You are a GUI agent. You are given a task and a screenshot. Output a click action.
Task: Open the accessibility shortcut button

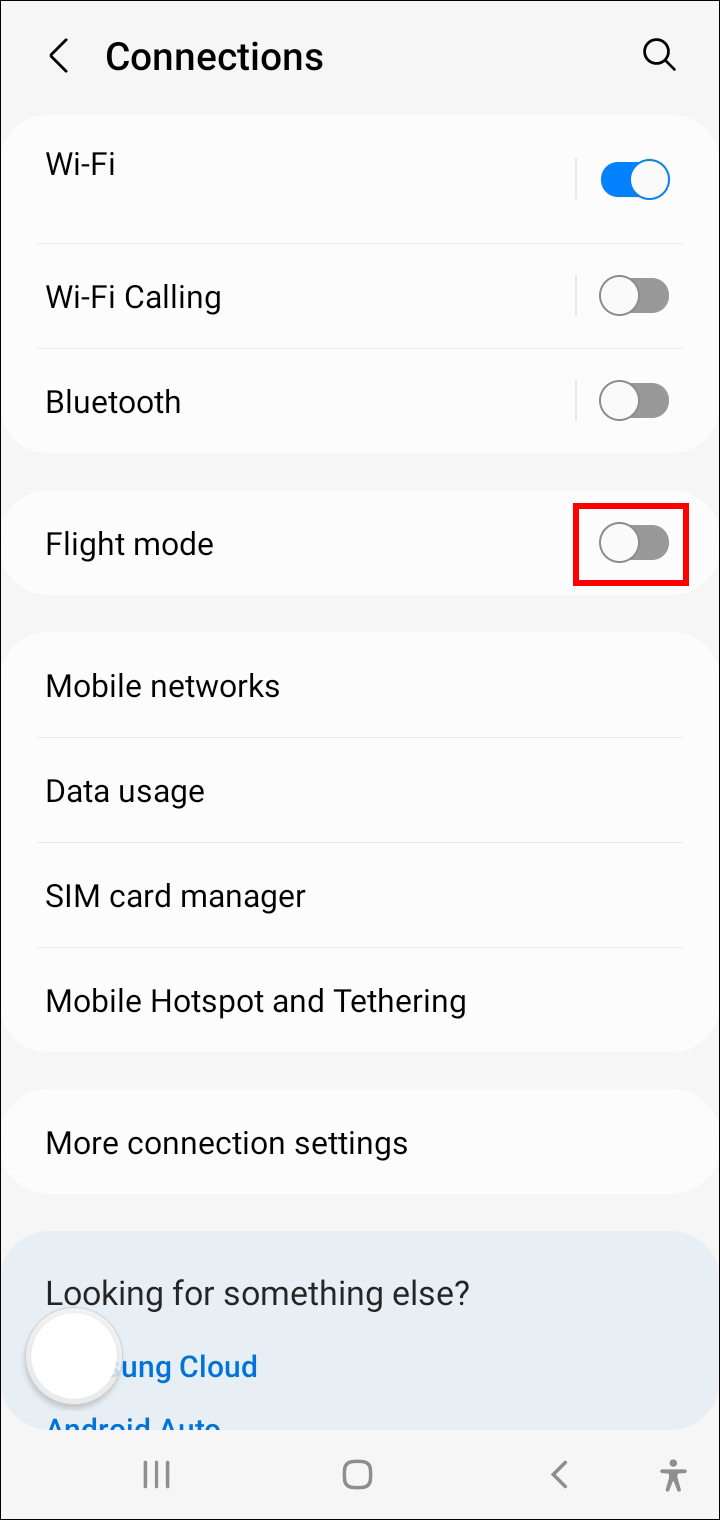click(674, 1474)
